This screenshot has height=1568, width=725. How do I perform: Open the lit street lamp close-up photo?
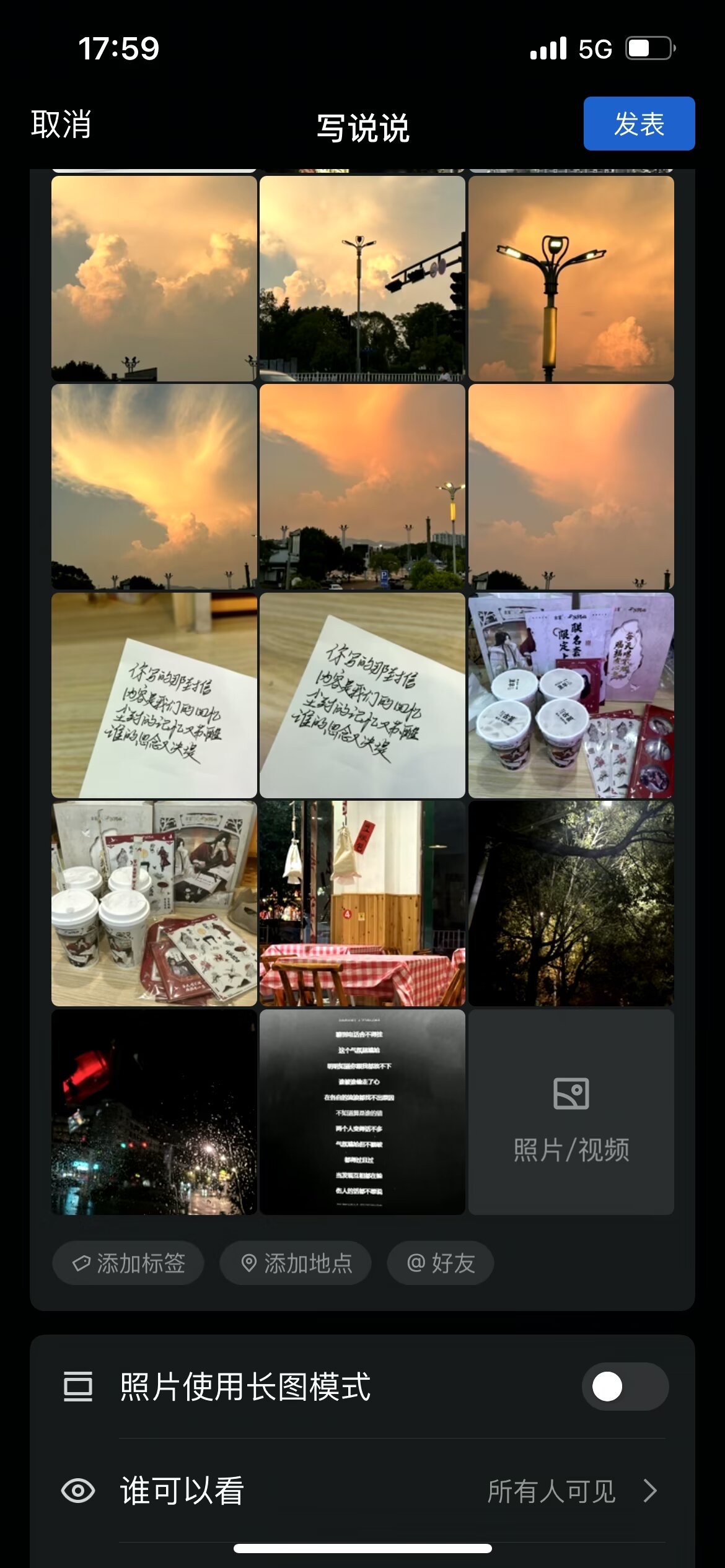coord(571,279)
